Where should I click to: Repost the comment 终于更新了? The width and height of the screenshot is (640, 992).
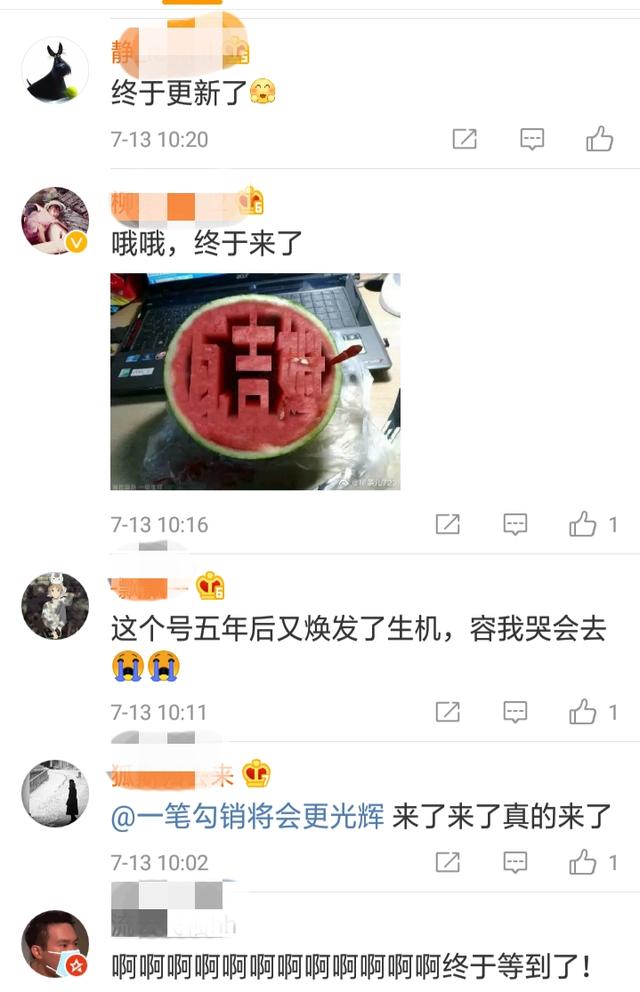pos(464,139)
